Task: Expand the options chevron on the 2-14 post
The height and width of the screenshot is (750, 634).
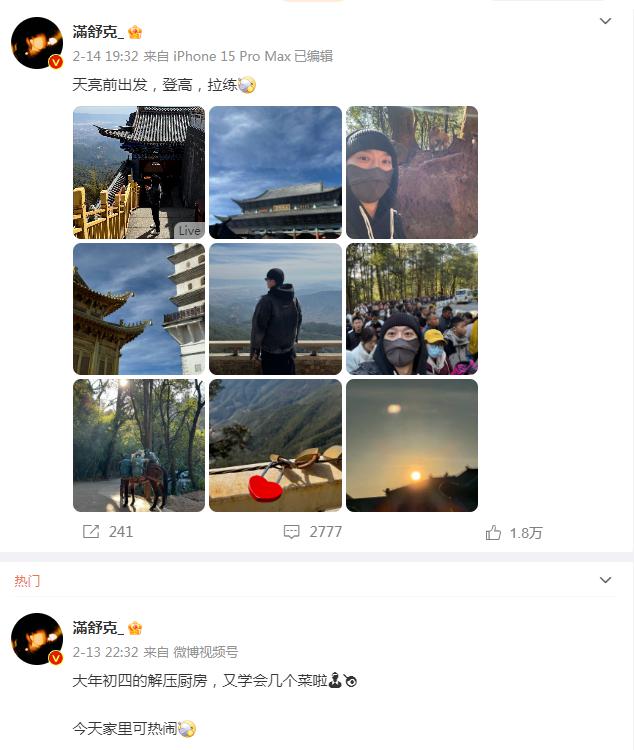Action: click(x=604, y=21)
